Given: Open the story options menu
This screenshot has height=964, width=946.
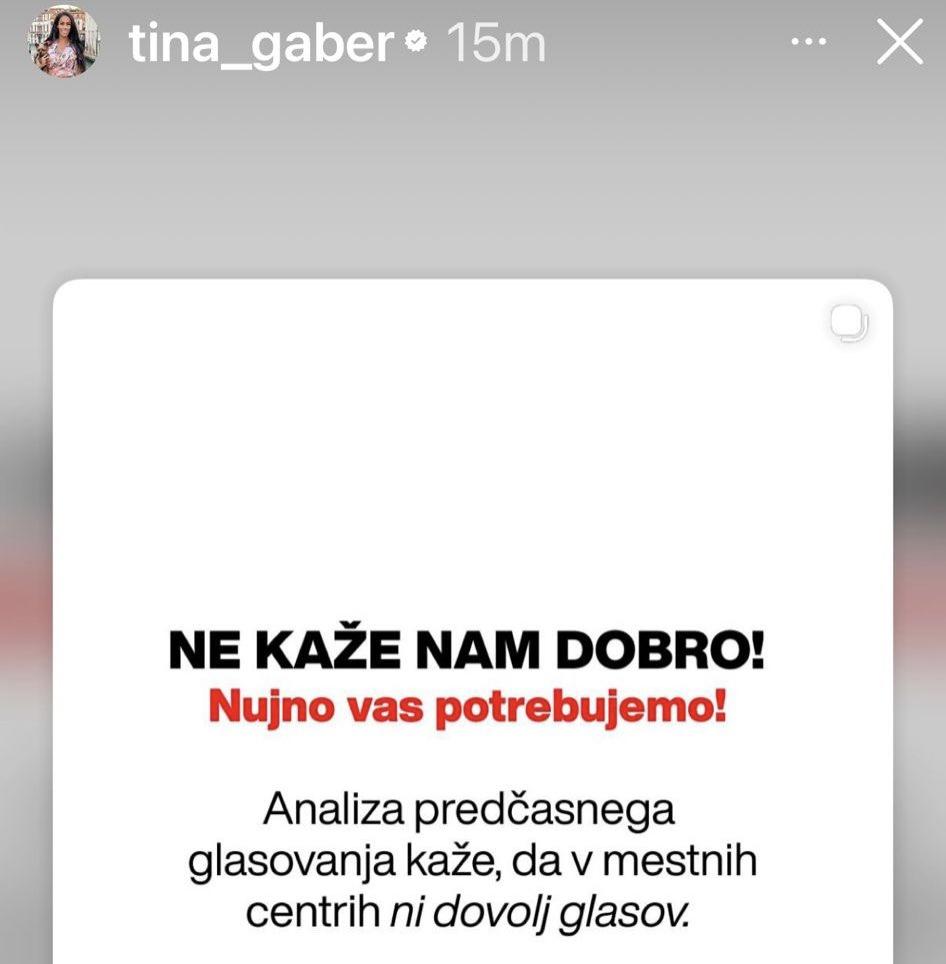Looking at the screenshot, I should pos(809,43).
